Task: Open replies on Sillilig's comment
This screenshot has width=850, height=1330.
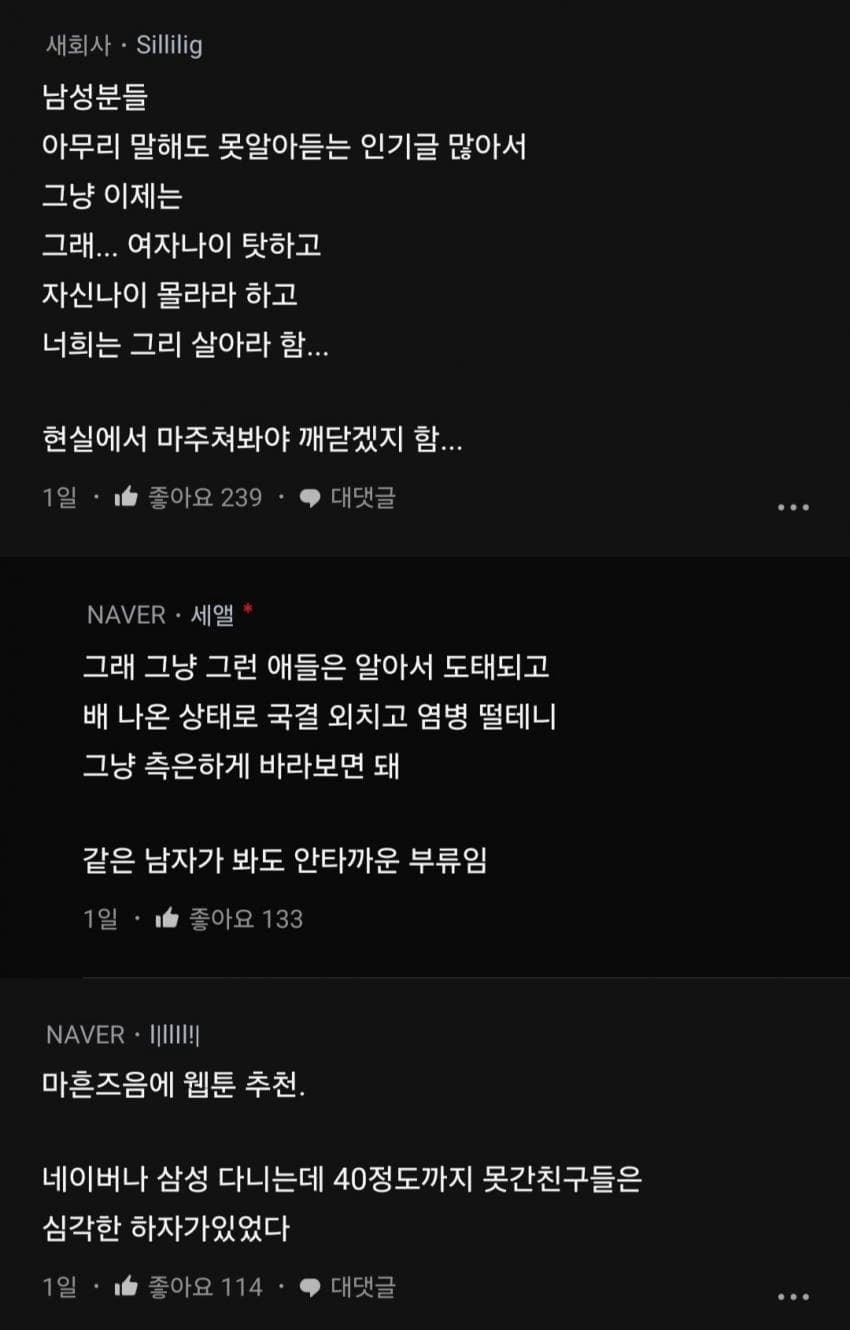Action: tap(348, 497)
